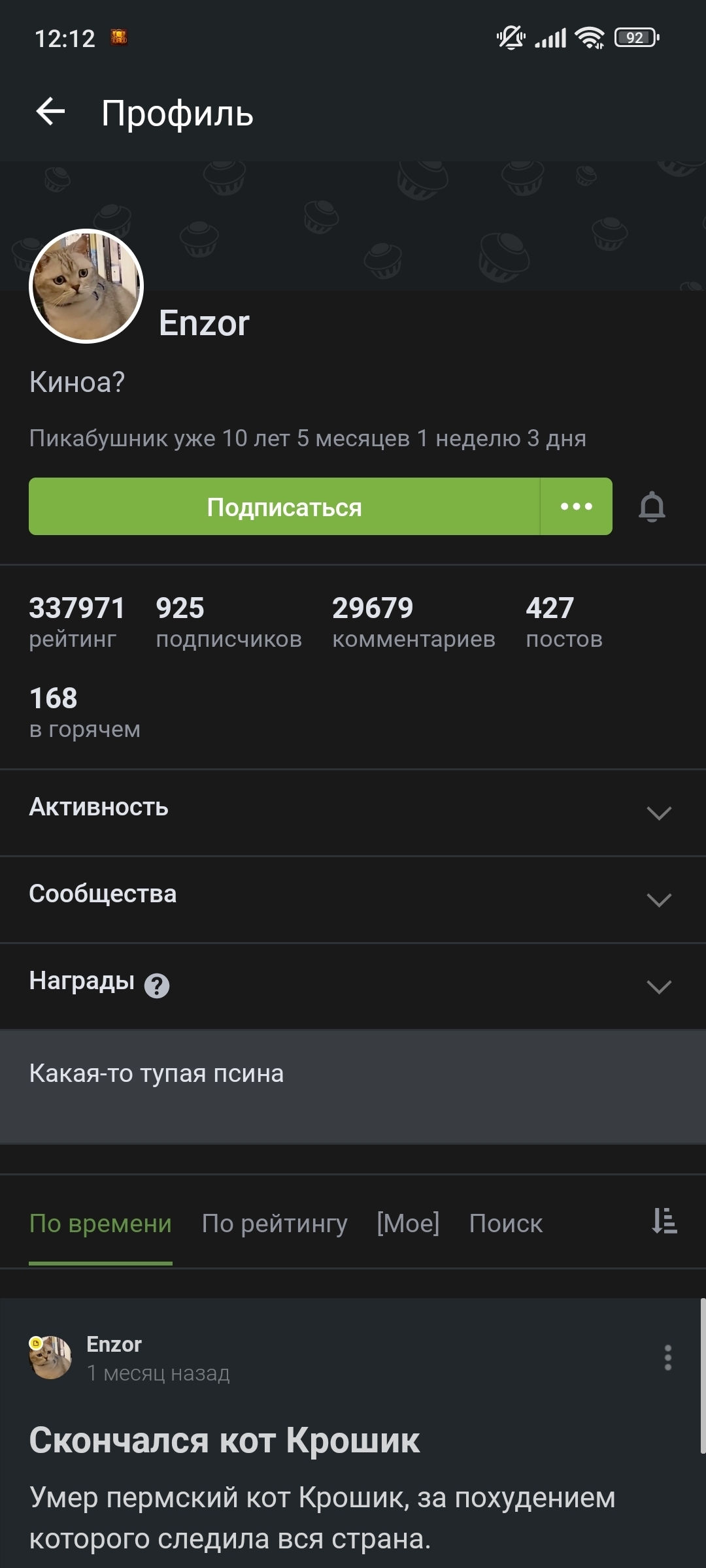
Task: View Enzor's profile avatar photo
Action: (86, 286)
